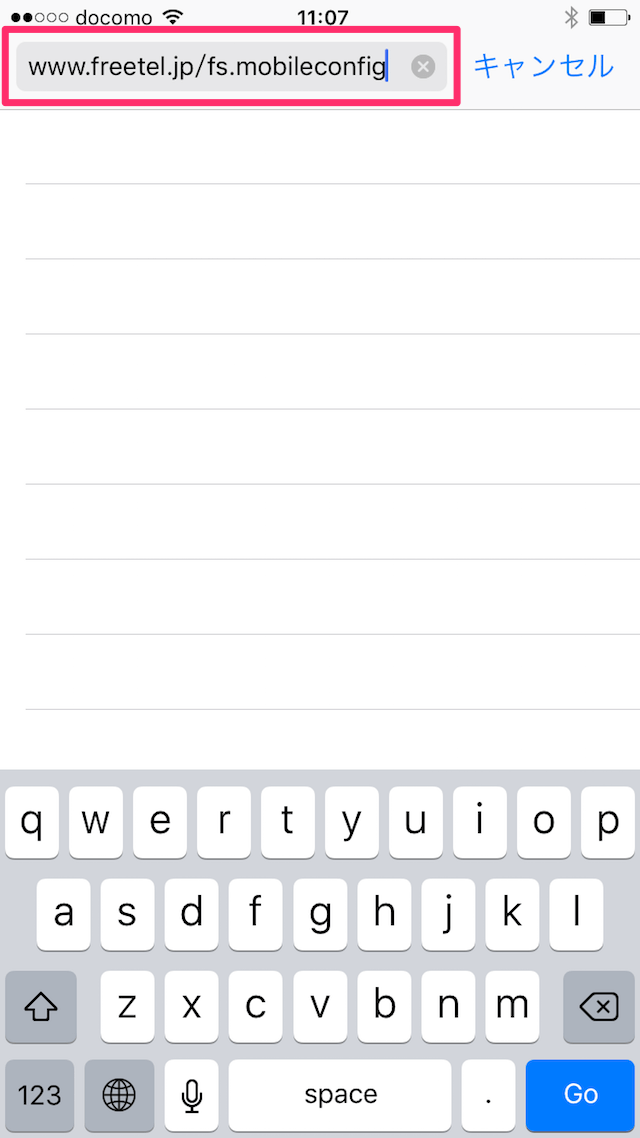Clear the typed URL text
The image size is (640, 1138).
(x=423, y=67)
